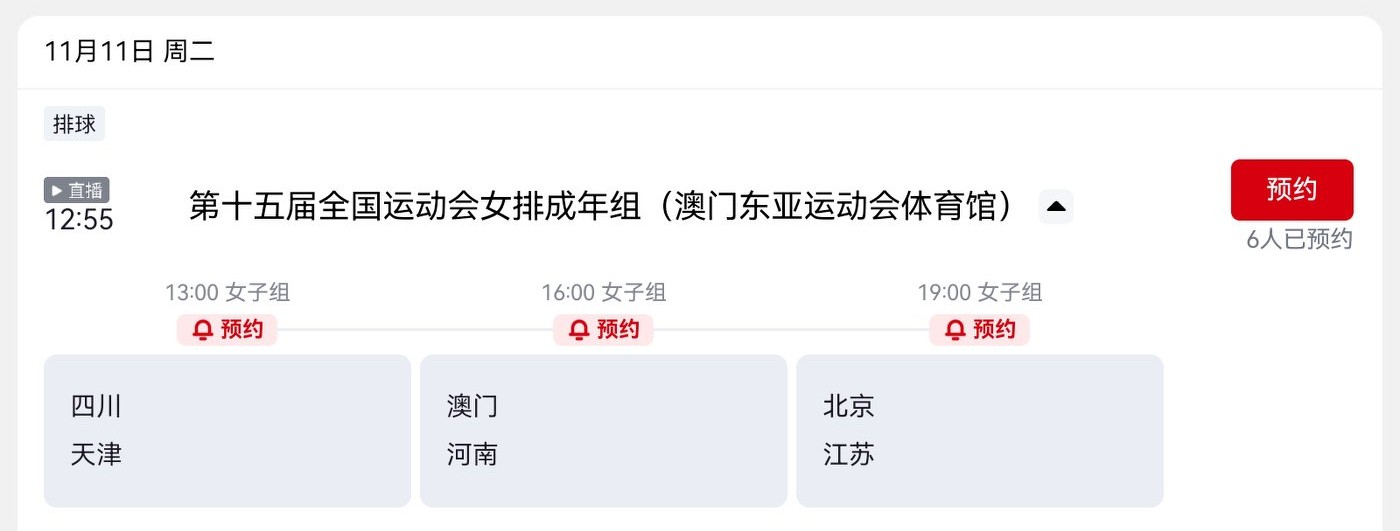Open the 四川 vs 天津 match card
Screen dimensions: 1400x531
tap(227, 431)
